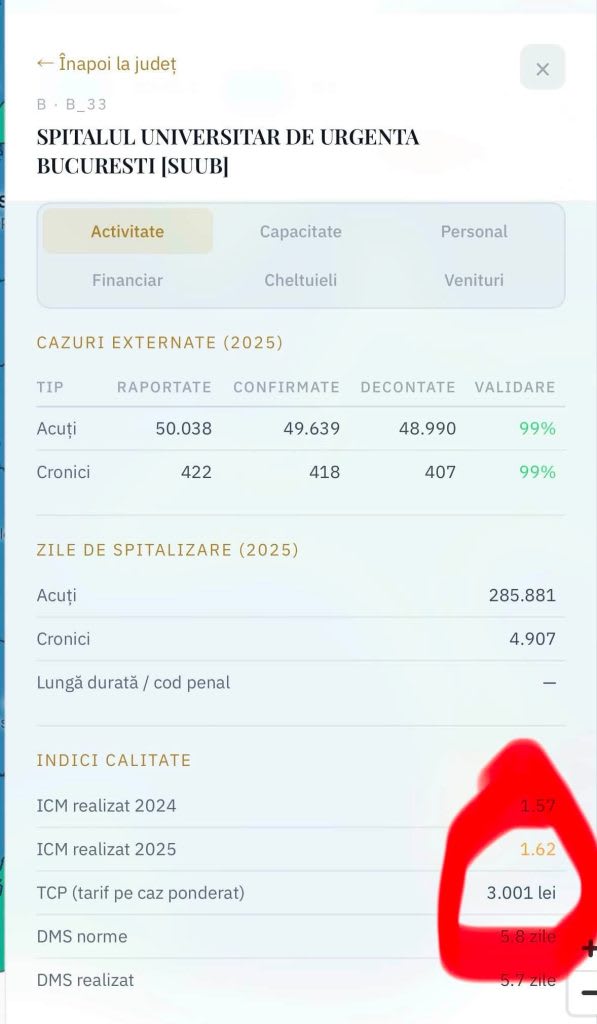Open the Personal tab
Image resolution: width=597 pixels, height=1024 pixels.
[474, 231]
